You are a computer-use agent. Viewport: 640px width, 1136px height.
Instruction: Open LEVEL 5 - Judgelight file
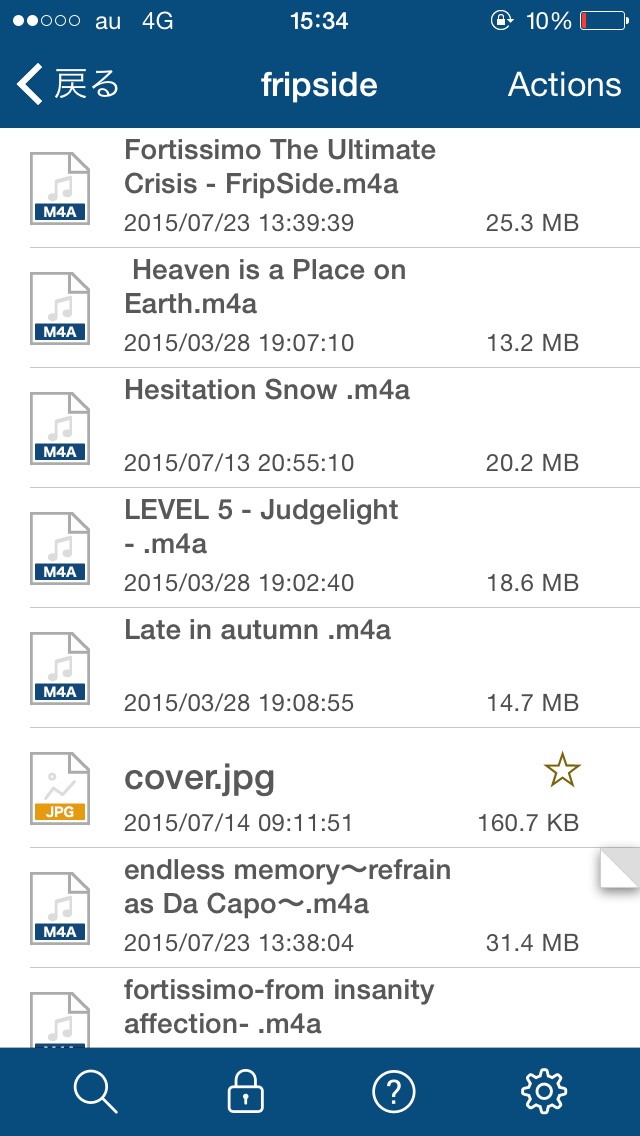tap(320, 548)
